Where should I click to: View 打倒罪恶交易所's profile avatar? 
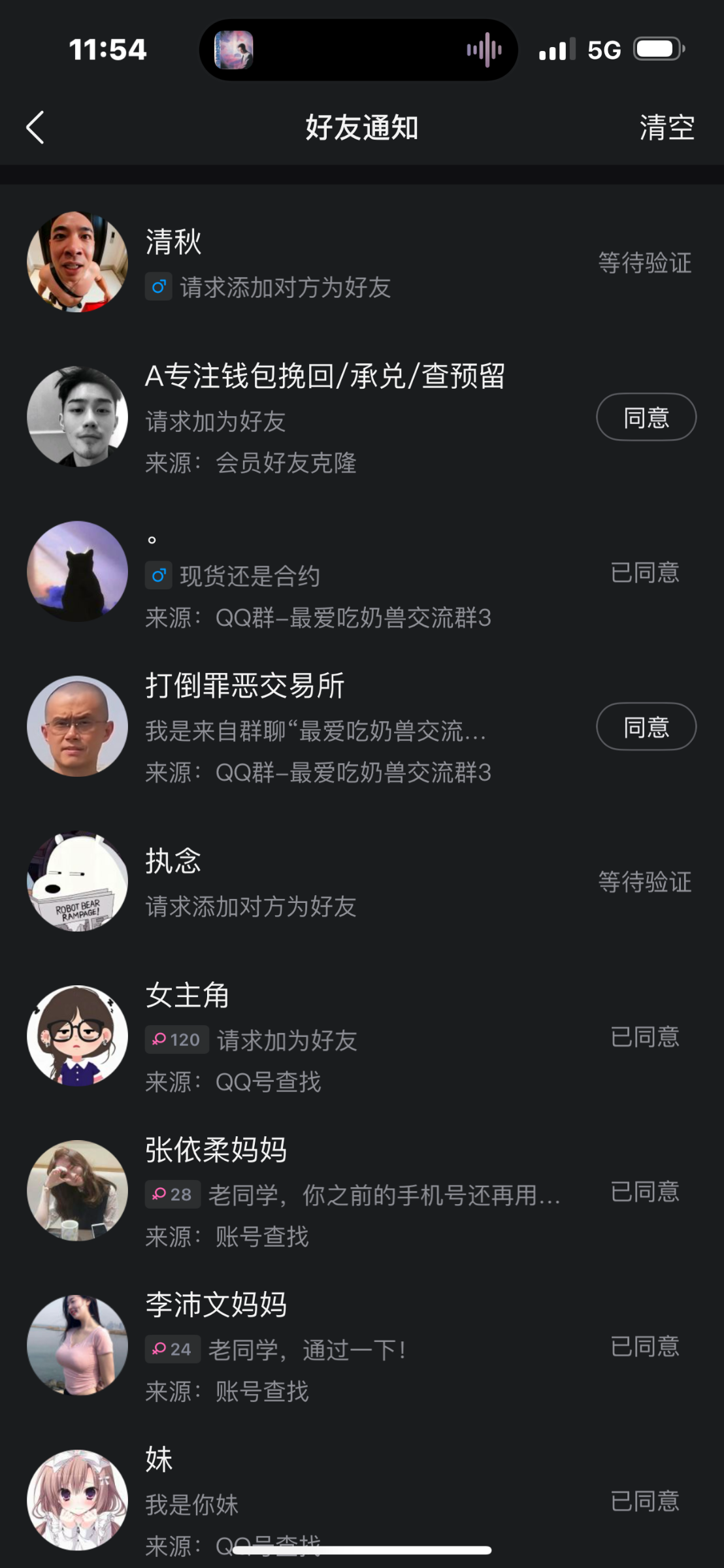[x=77, y=727]
